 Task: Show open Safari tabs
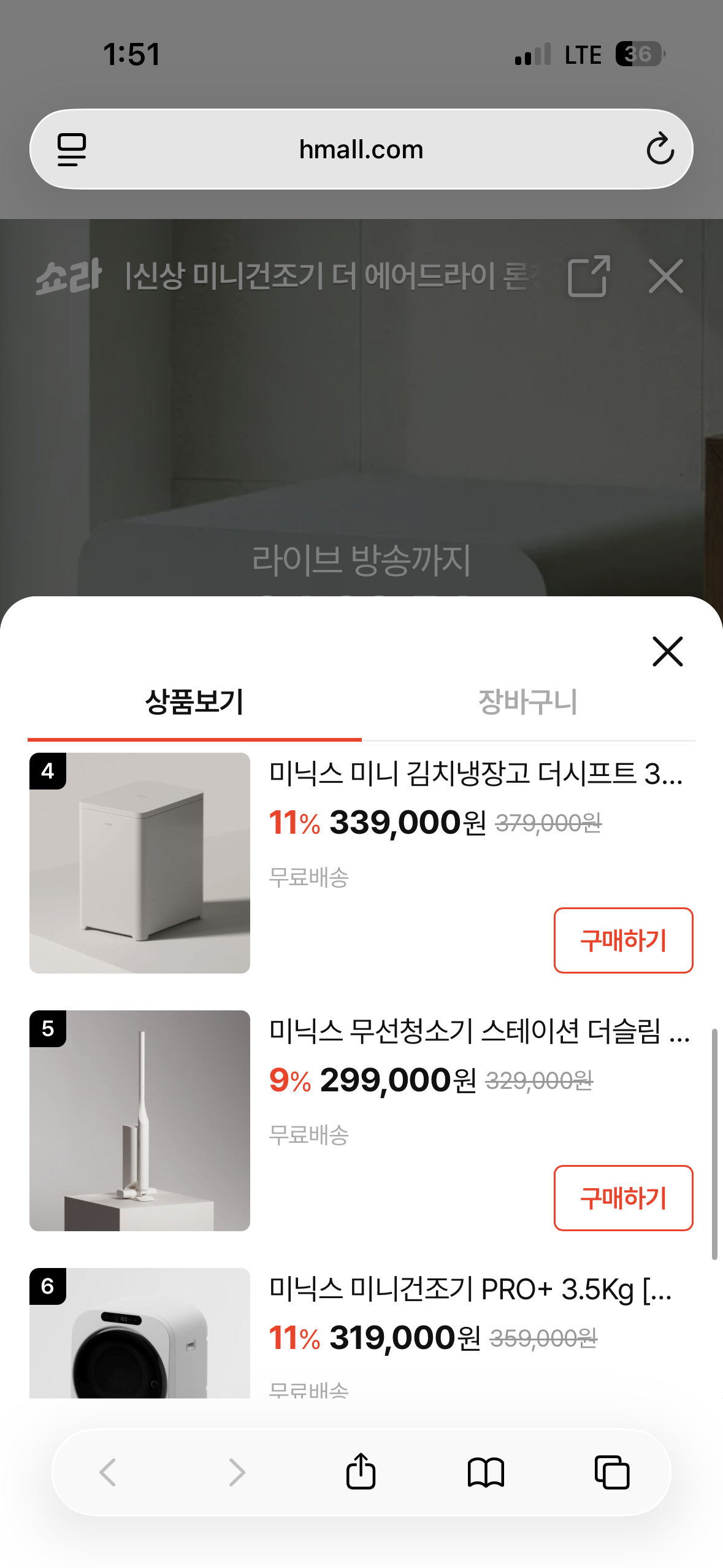[x=611, y=1472]
